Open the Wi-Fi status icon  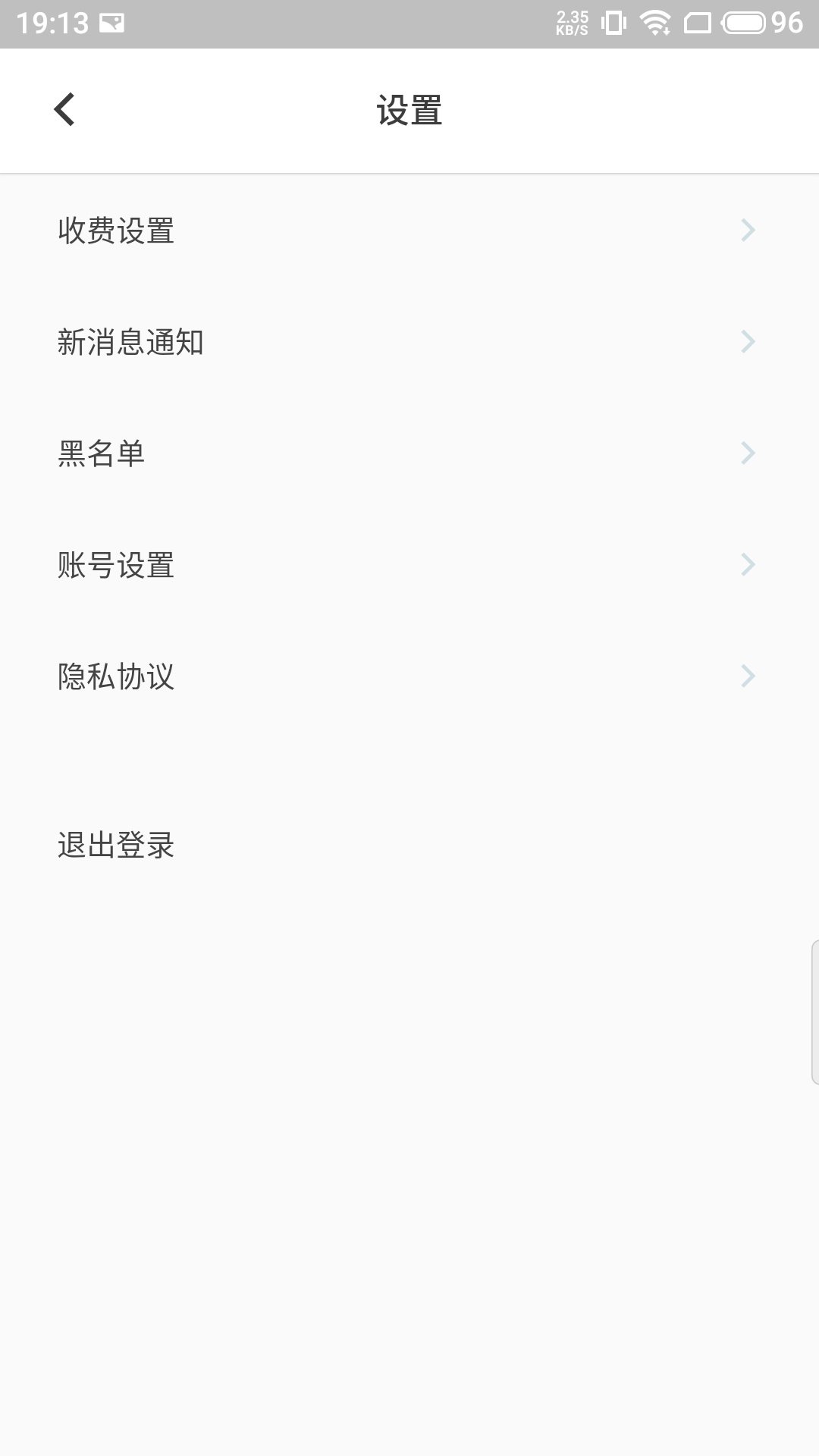click(x=656, y=21)
